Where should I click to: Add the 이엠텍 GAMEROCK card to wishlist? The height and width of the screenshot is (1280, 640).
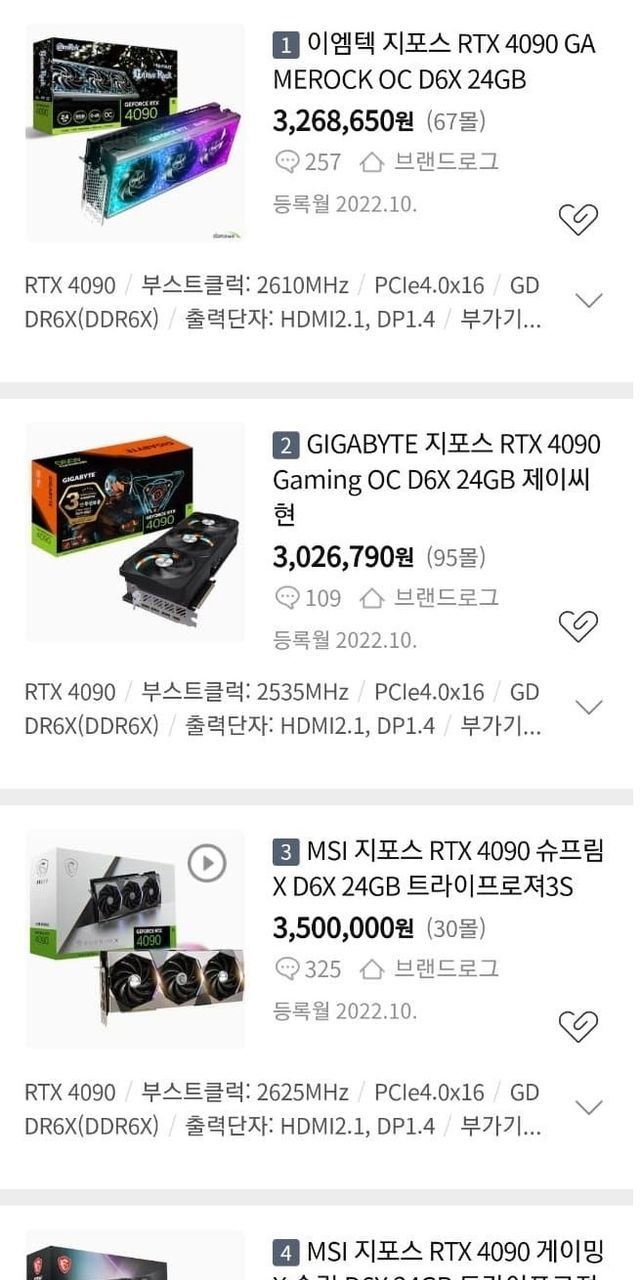pyautogui.click(x=577, y=218)
